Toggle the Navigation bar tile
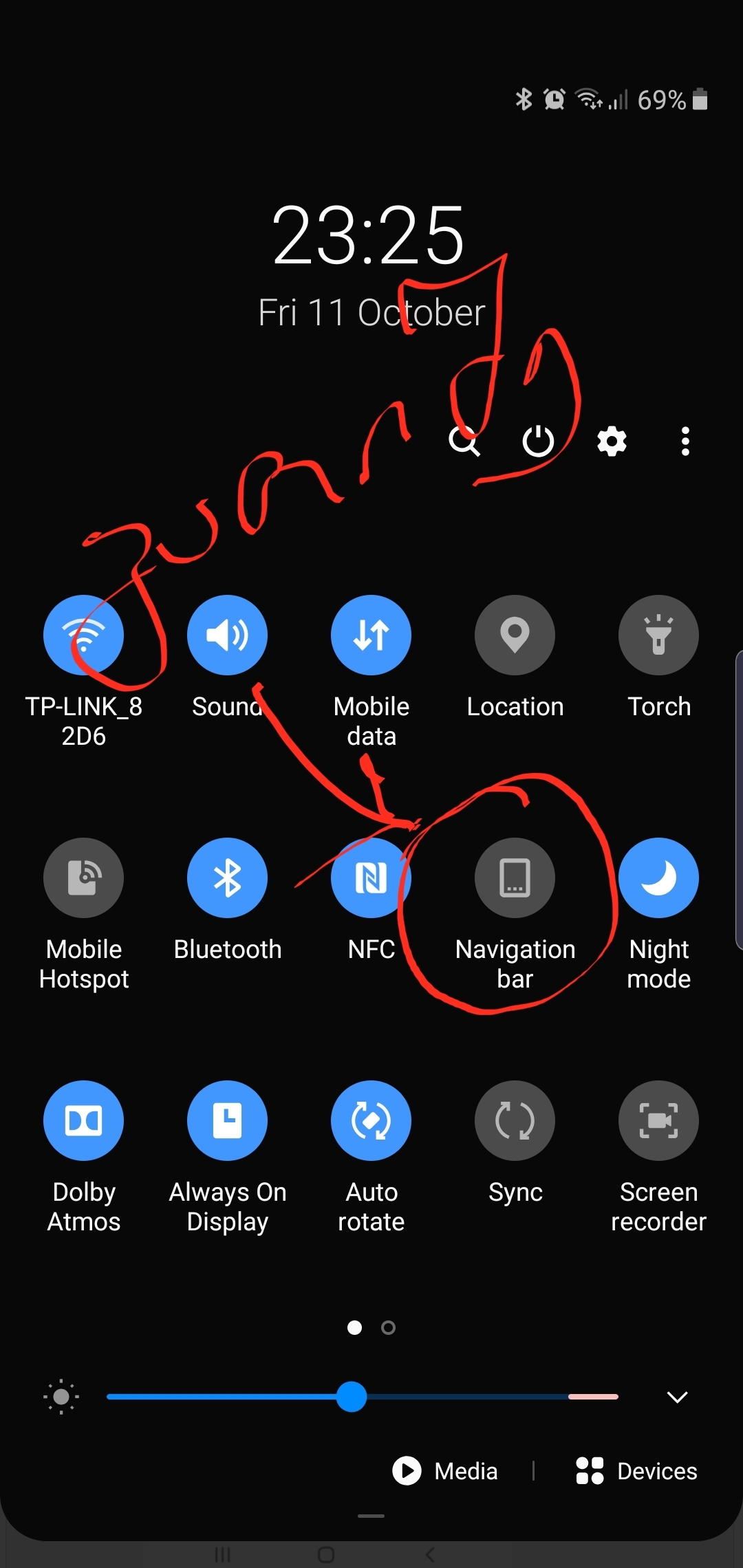Viewport: 743px width, 1568px height. [x=515, y=878]
